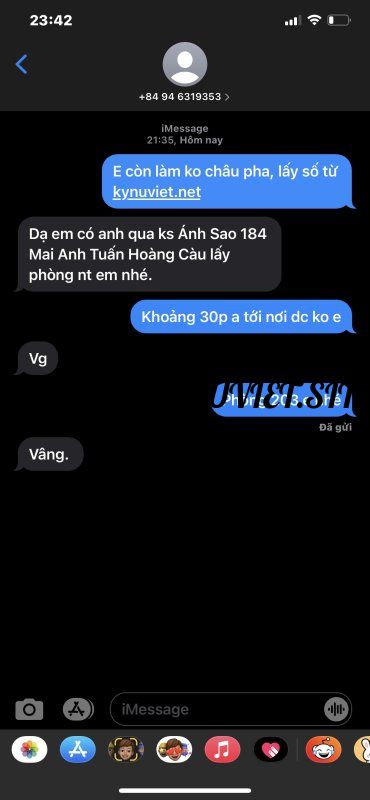Image resolution: width=370 pixels, height=800 pixels.
Task: Toggle the App Store apps drawer
Action: 78,709
